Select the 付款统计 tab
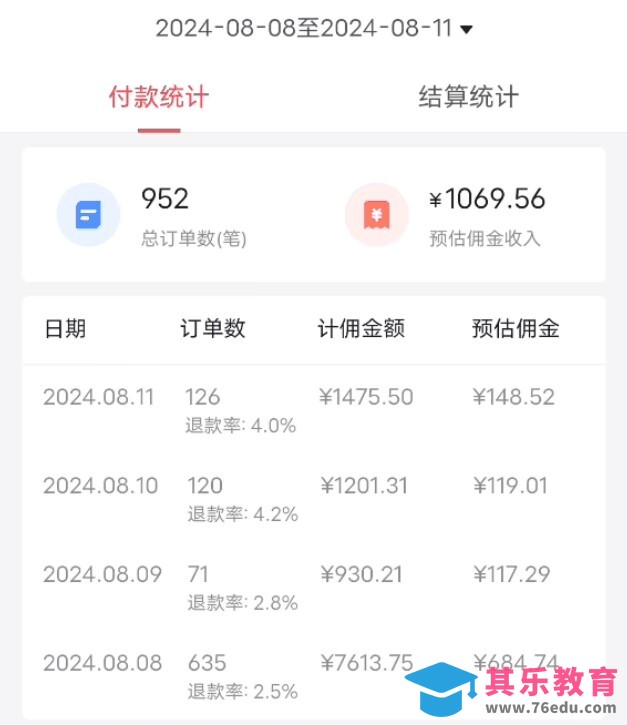This screenshot has width=627, height=725. pyautogui.click(x=159, y=98)
